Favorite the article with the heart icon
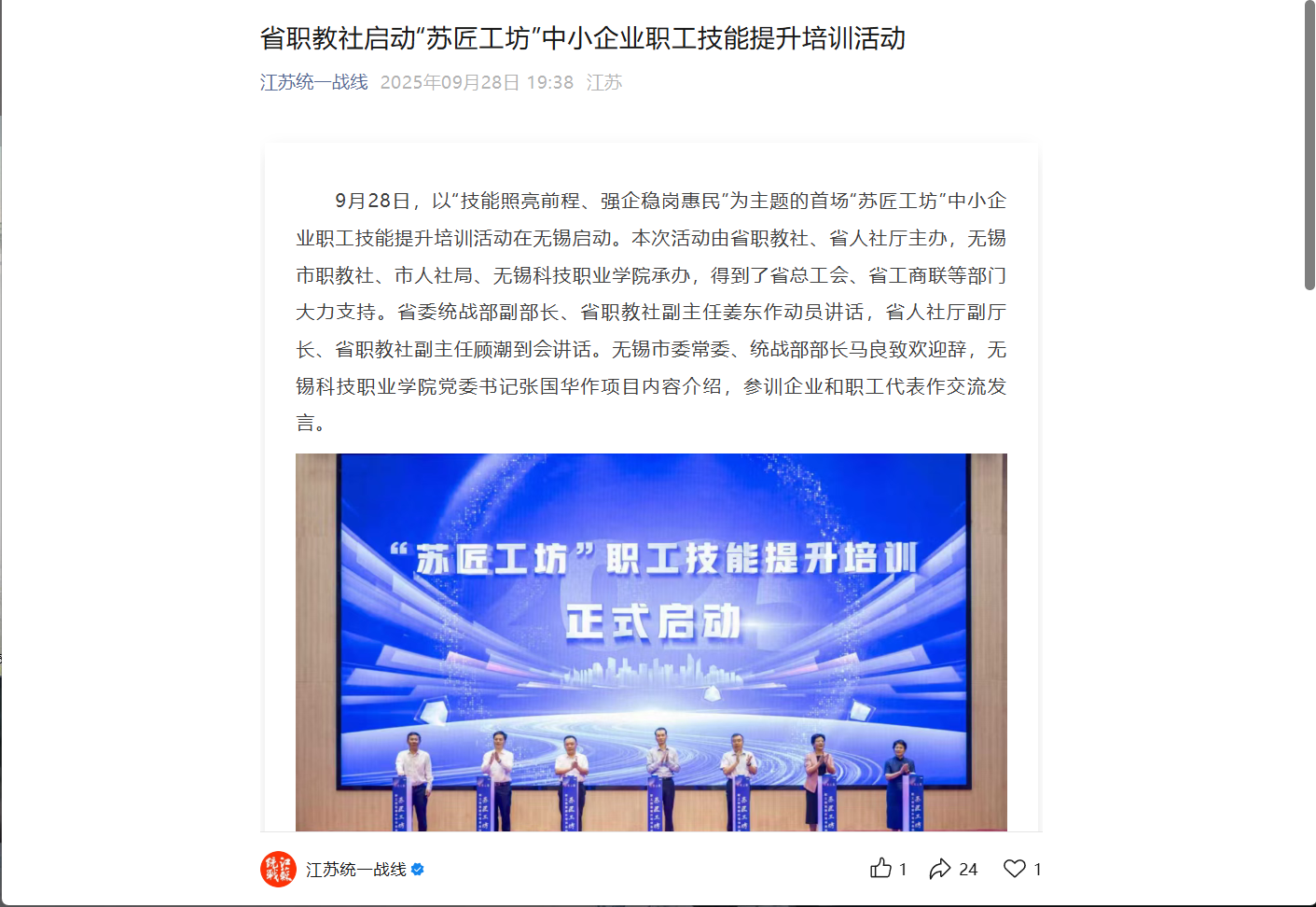The image size is (1316, 907). [1015, 869]
